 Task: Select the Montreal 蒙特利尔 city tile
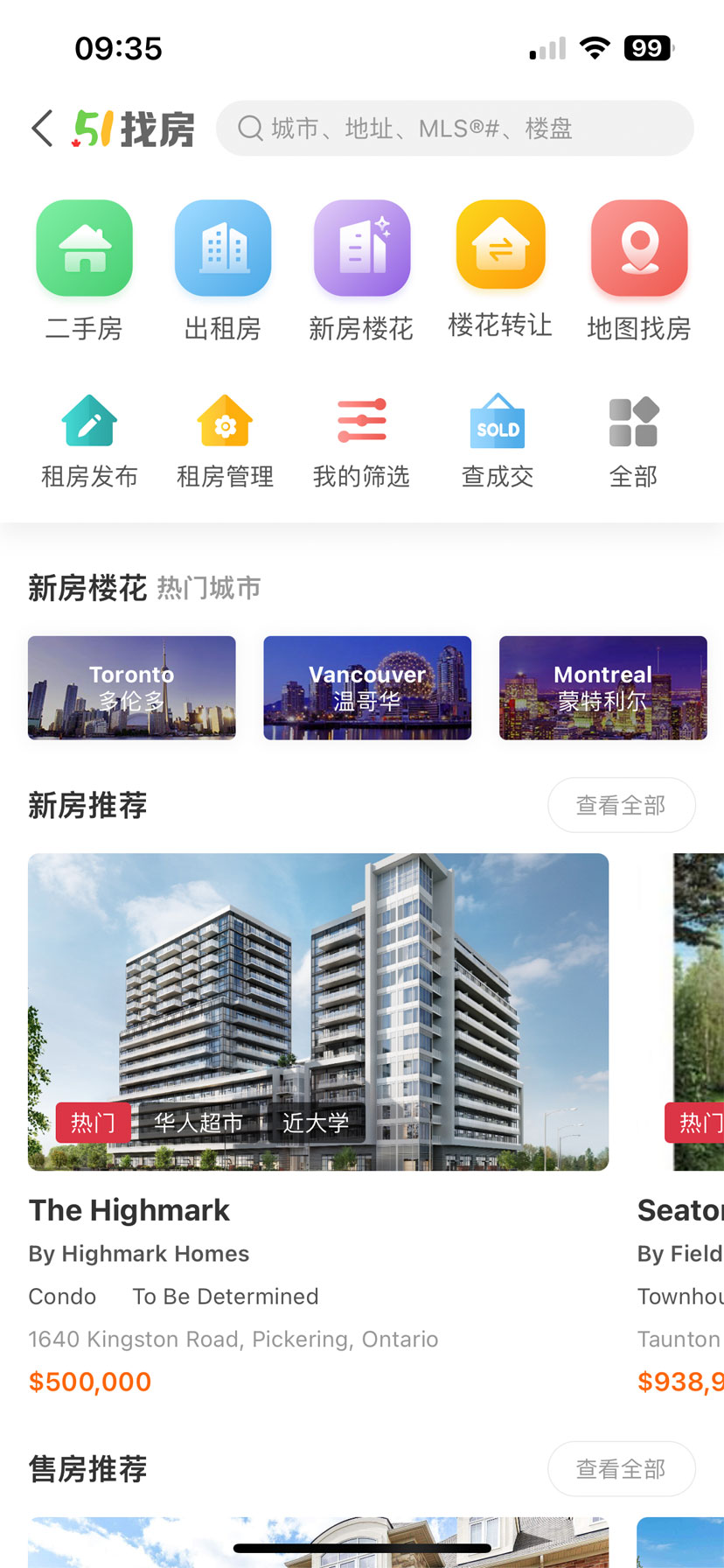click(603, 688)
